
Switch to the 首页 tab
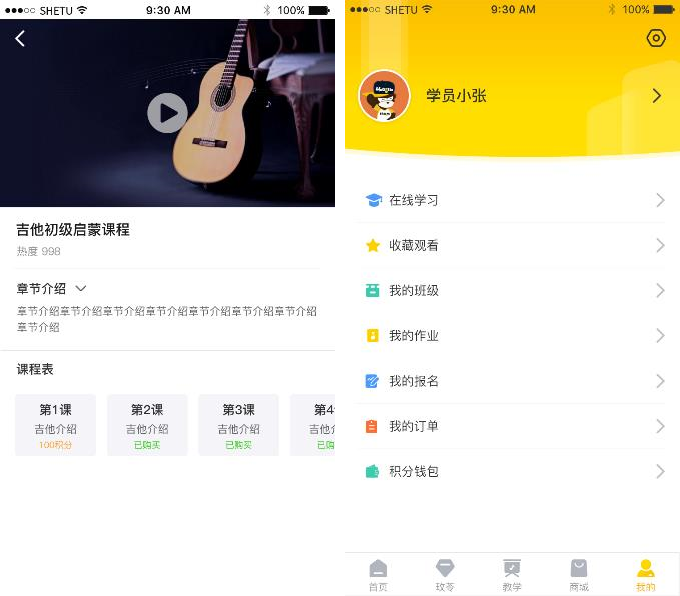[x=378, y=575]
